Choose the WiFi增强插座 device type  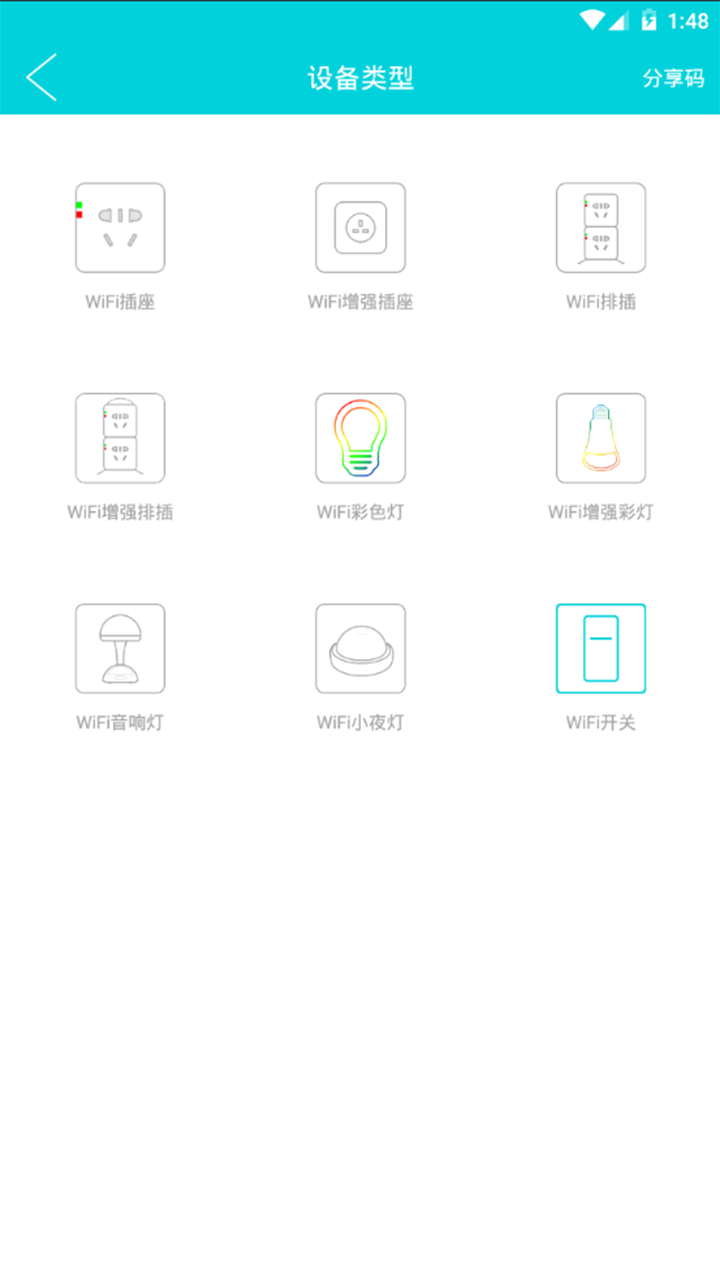pos(360,228)
